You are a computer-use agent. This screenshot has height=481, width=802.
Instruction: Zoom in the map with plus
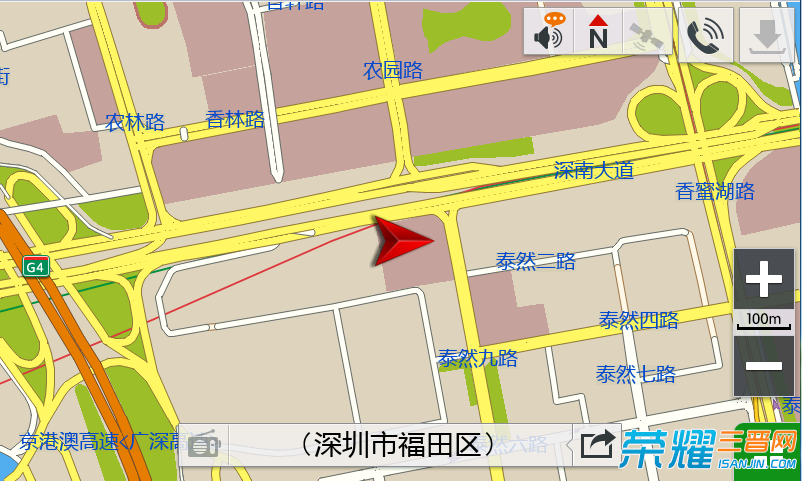(764, 280)
